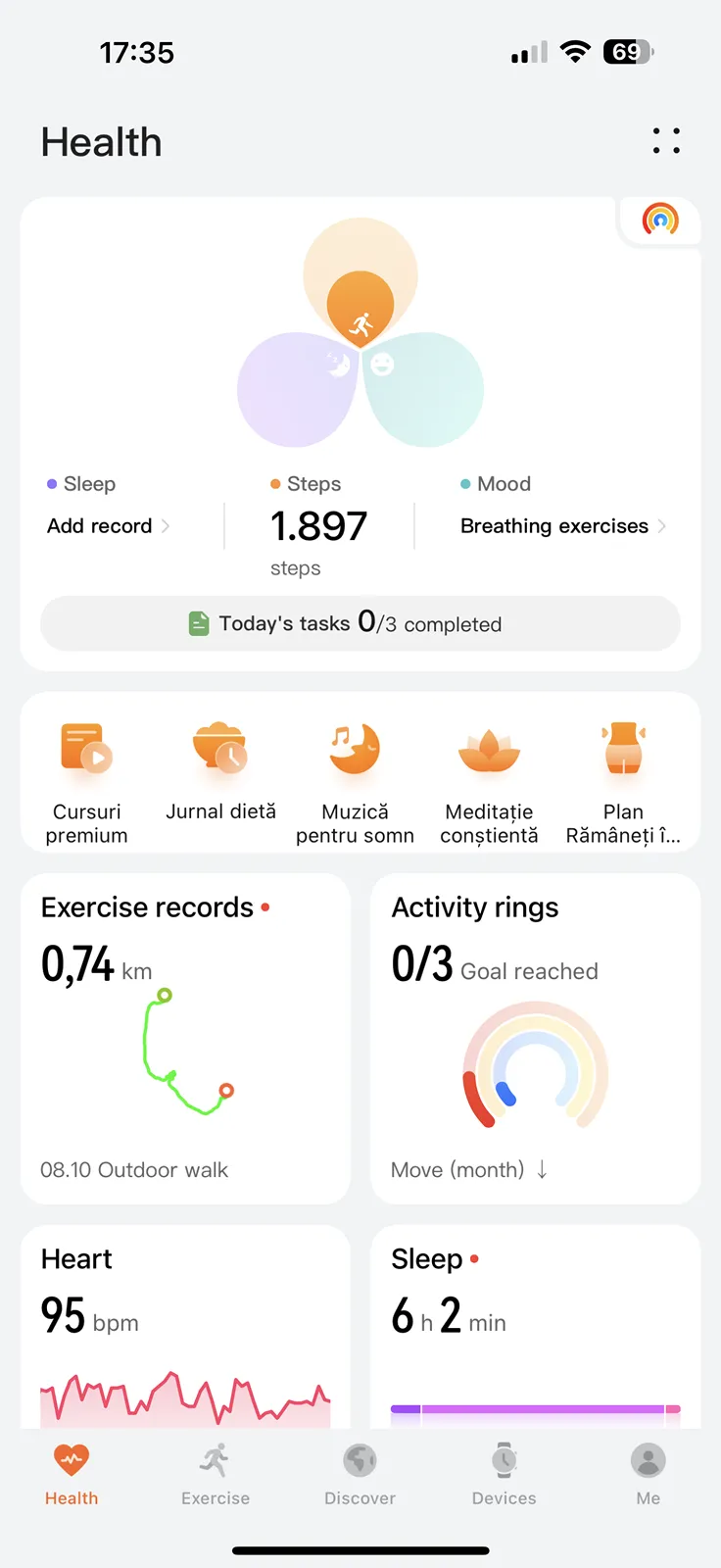
Task: Switch to the Exercise tab
Action: pyautogui.click(x=216, y=1473)
